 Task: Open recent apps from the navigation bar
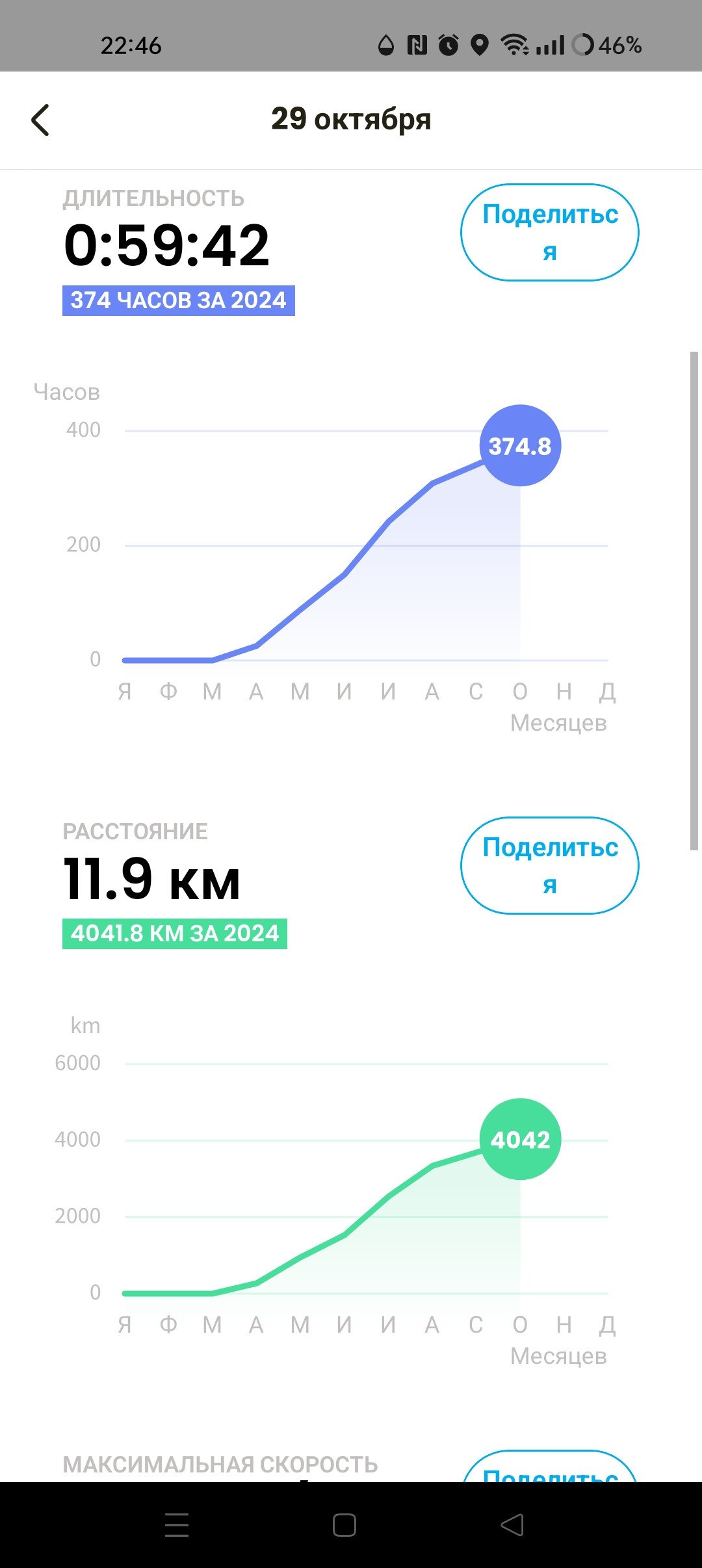point(177,1524)
